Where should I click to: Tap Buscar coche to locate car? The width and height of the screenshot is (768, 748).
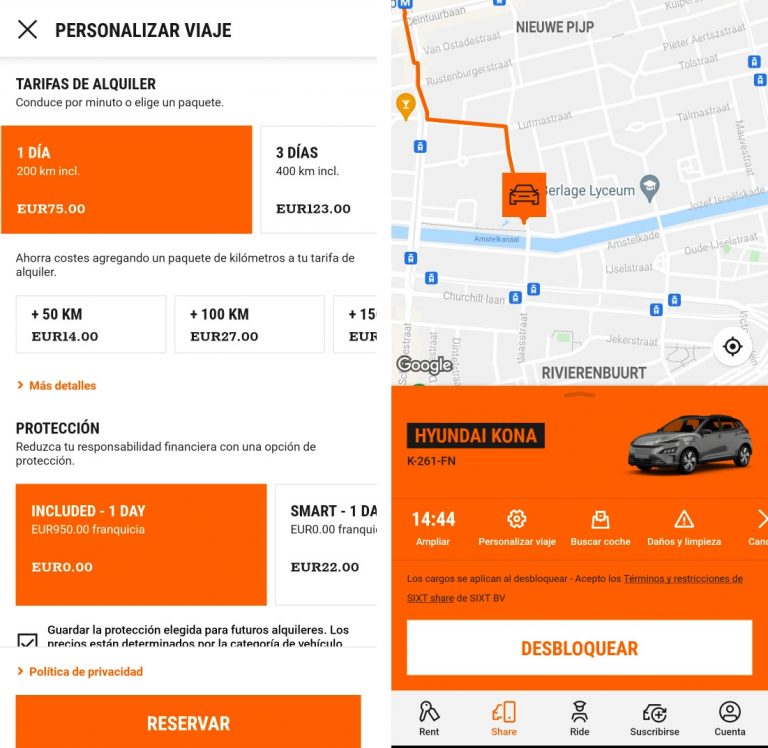(x=600, y=527)
